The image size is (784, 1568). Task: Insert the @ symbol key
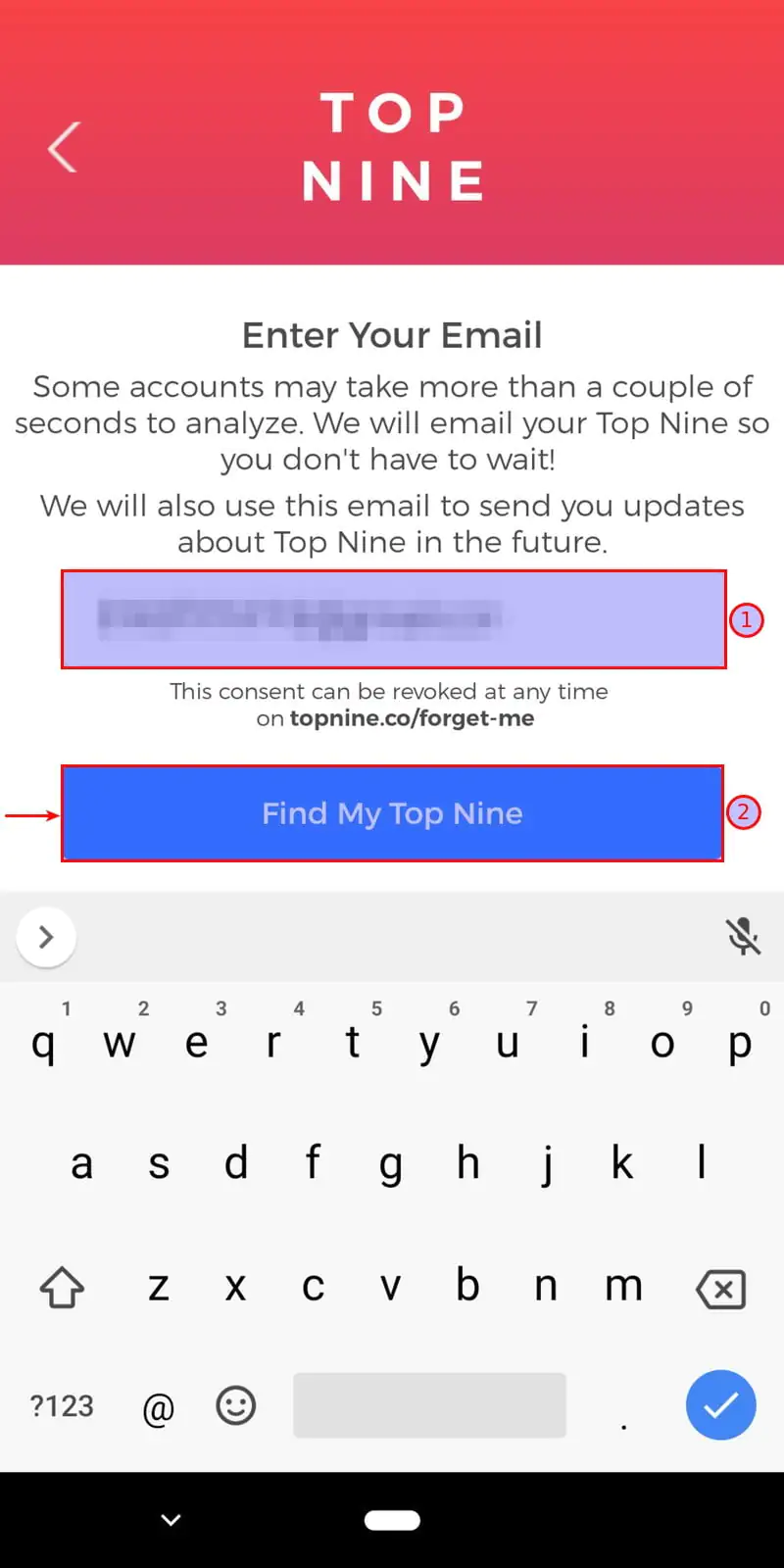tap(158, 1407)
